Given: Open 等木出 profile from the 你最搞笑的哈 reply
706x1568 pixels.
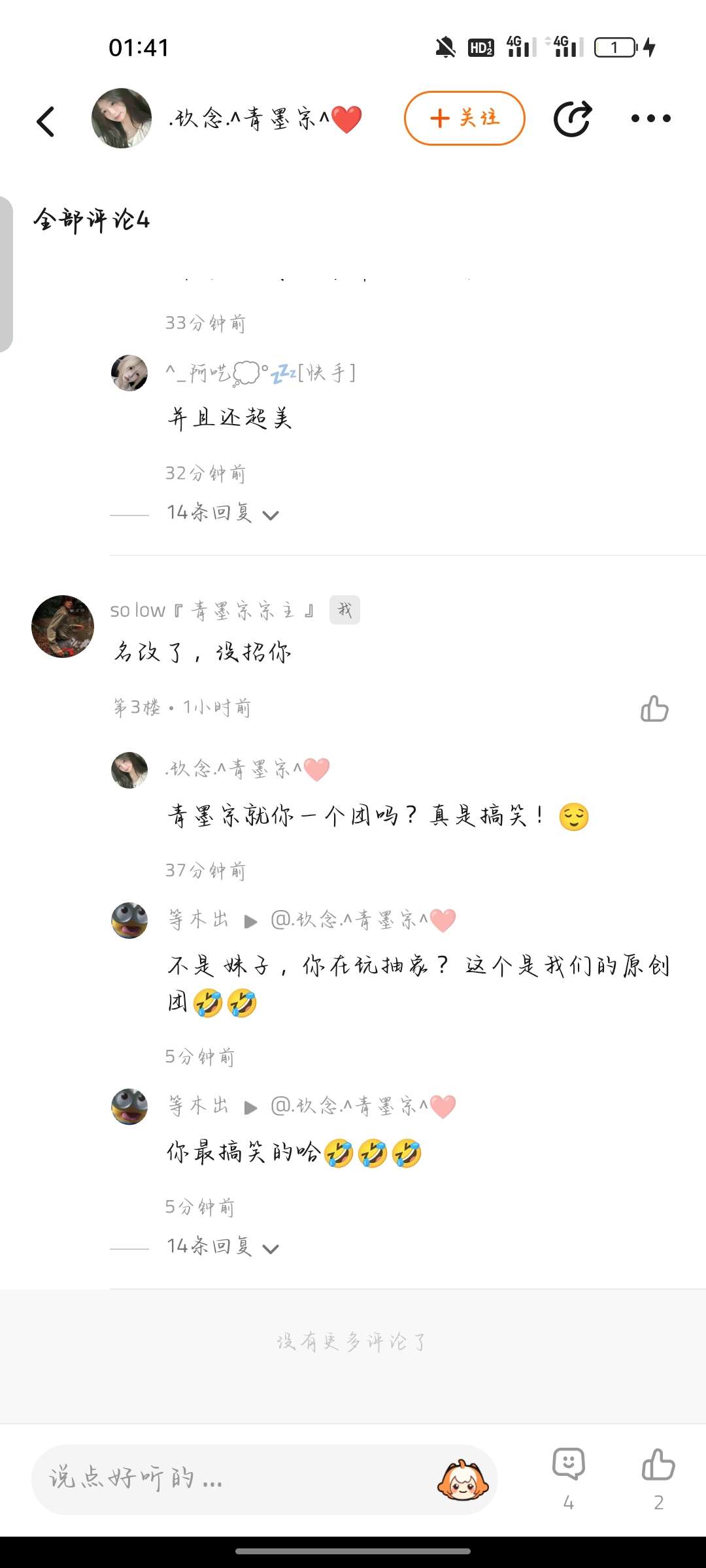Looking at the screenshot, I should click(129, 1106).
